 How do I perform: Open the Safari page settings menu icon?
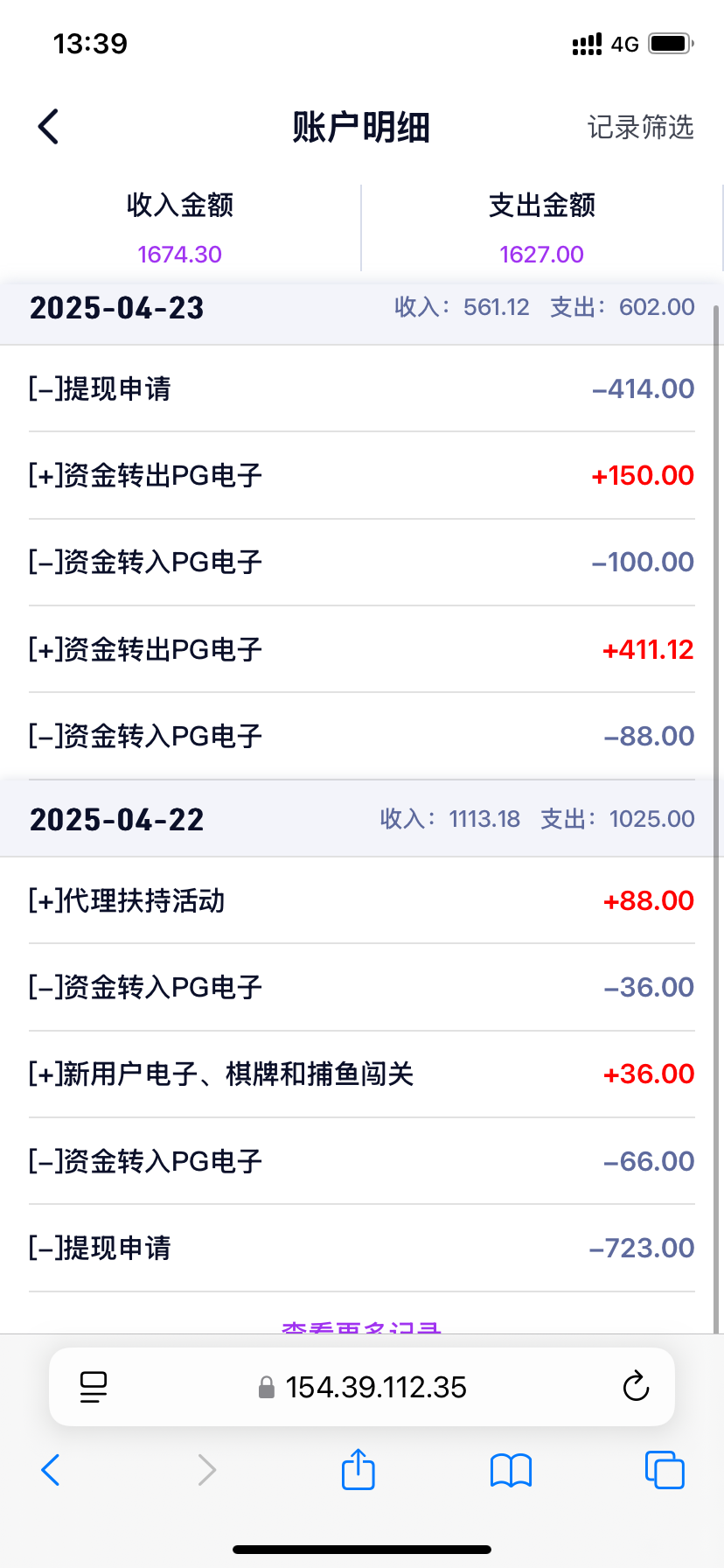tap(94, 1387)
